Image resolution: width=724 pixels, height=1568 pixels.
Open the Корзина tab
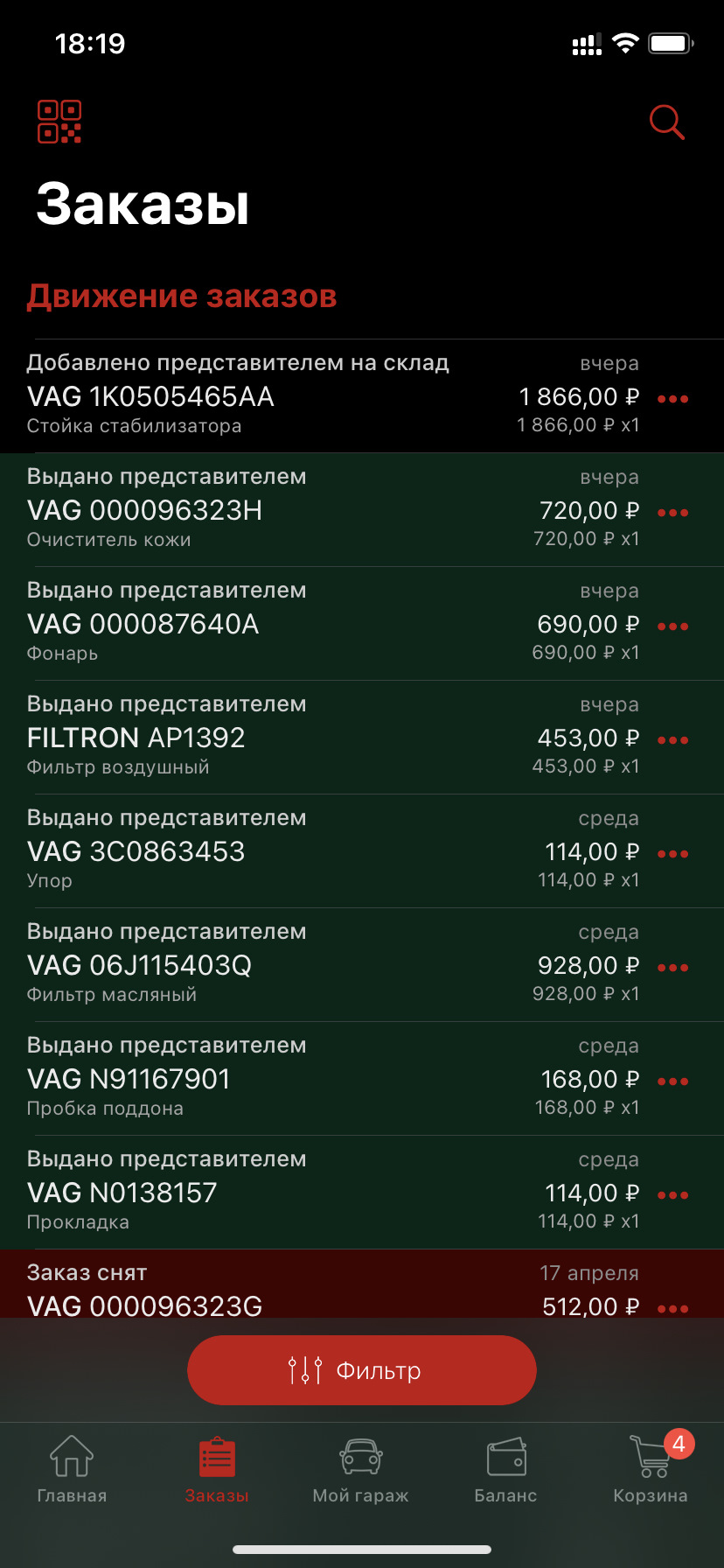coord(651,1472)
